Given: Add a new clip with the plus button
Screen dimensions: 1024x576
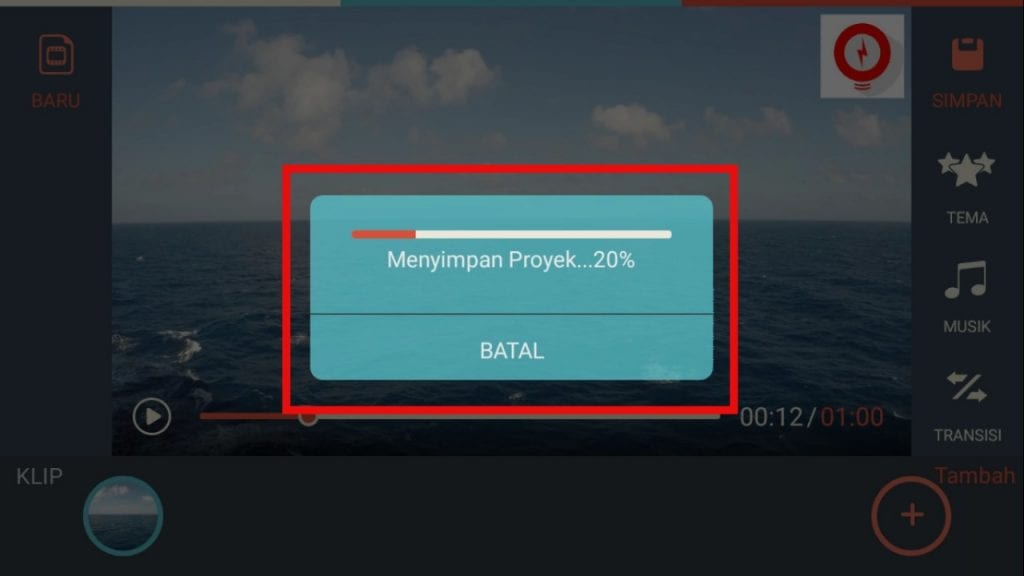Looking at the screenshot, I should coord(911,515).
